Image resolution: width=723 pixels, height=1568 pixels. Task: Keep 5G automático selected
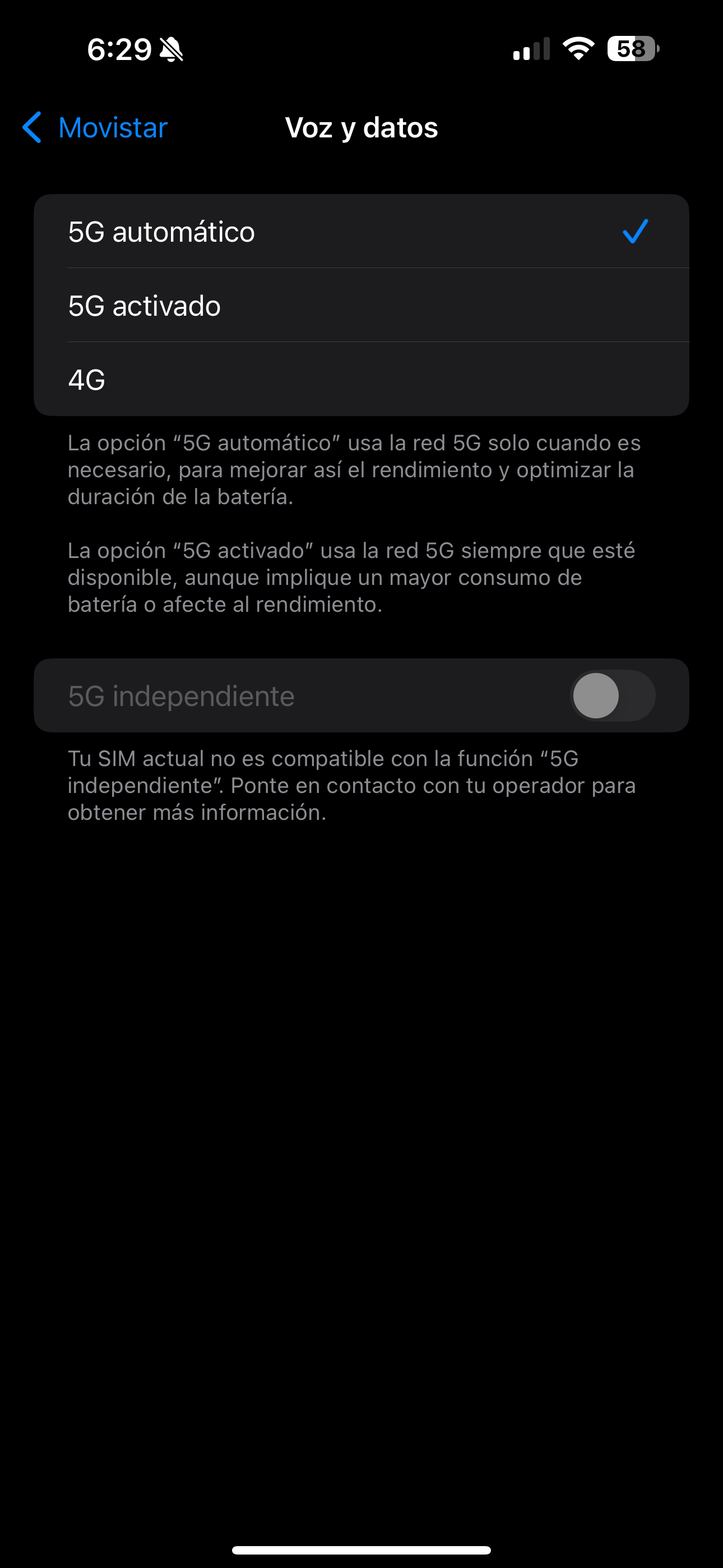[x=243, y=231]
